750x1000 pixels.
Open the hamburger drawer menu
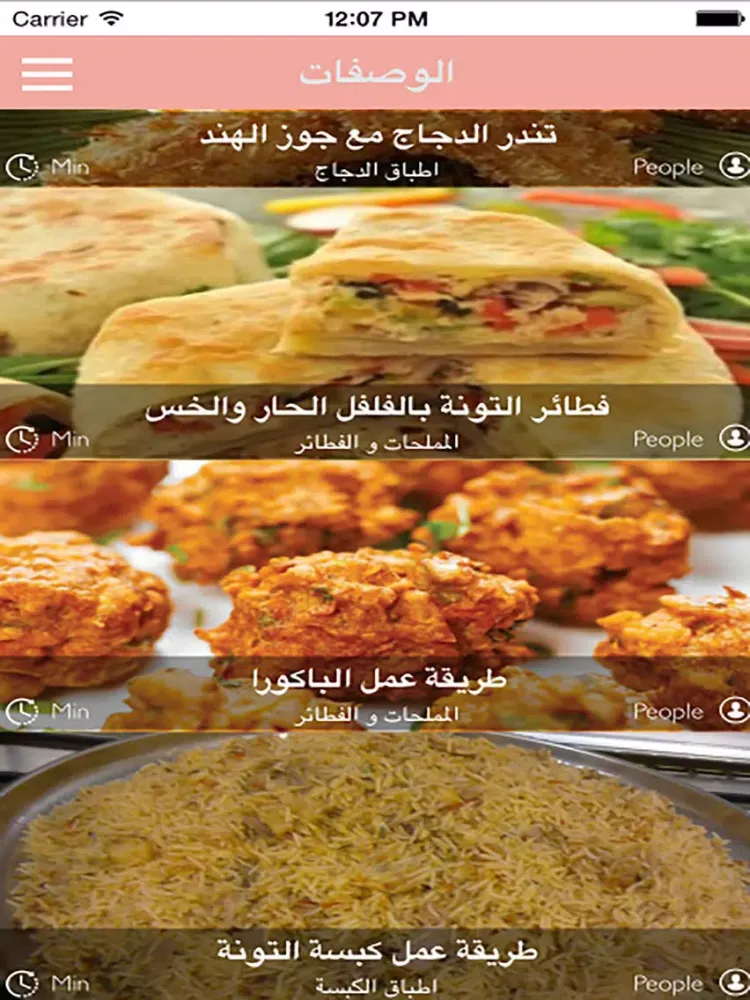coord(47,73)
